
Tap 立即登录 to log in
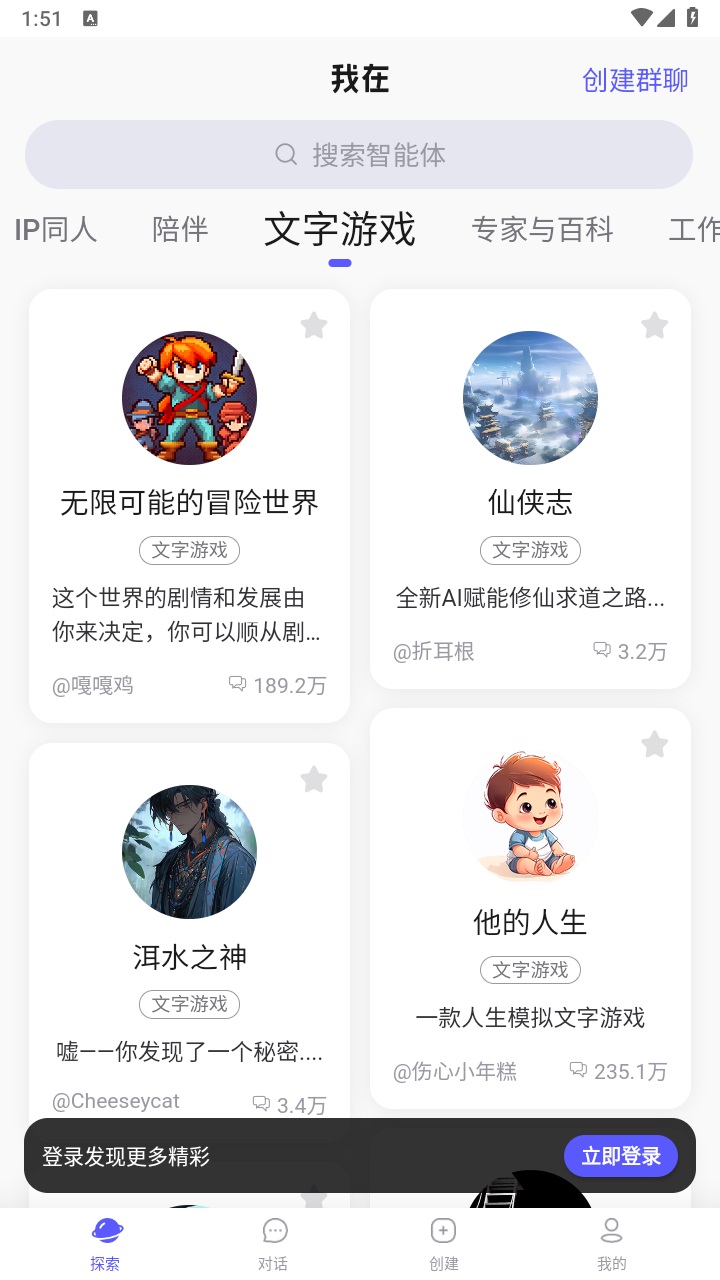point(621,1156)
